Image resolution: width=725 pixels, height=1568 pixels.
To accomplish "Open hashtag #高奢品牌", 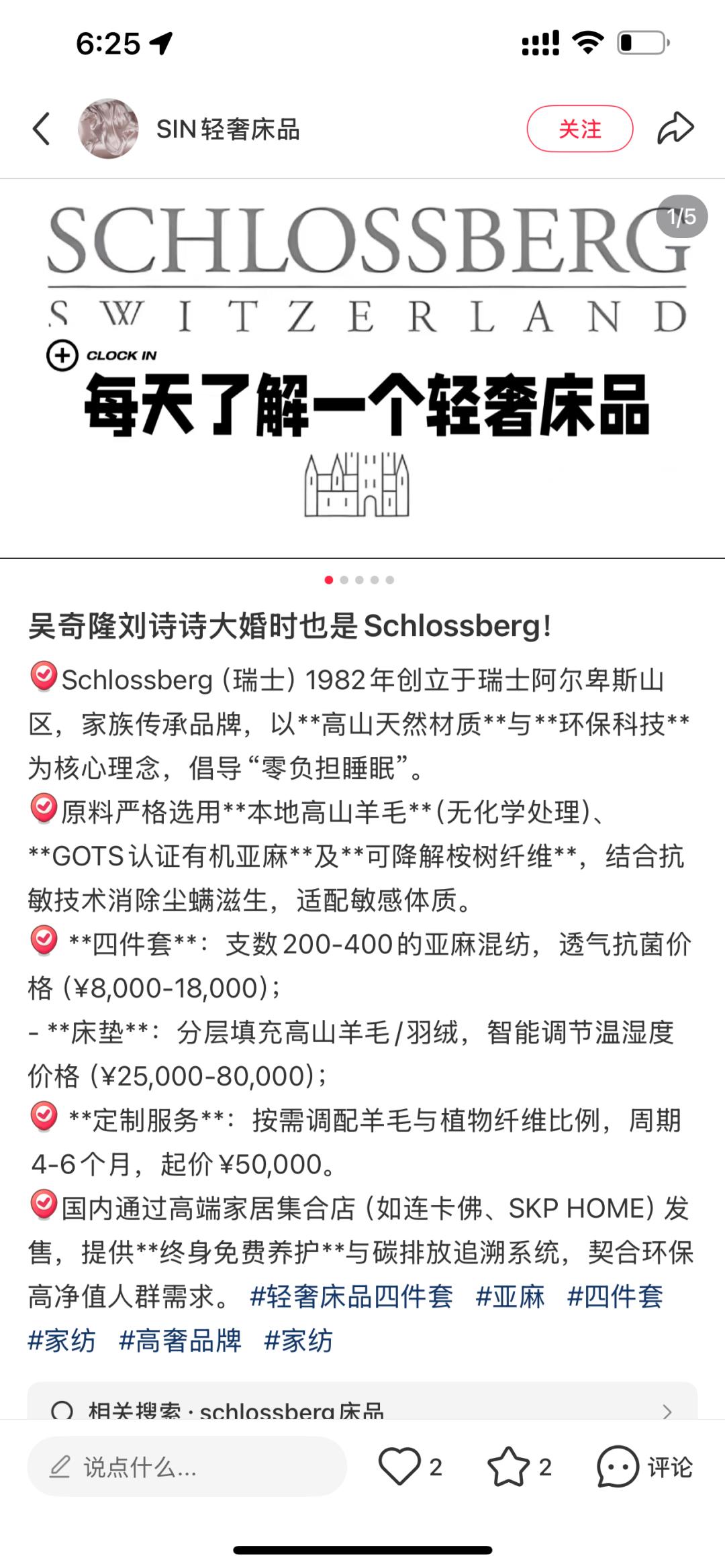I will tap(180, 1341).
